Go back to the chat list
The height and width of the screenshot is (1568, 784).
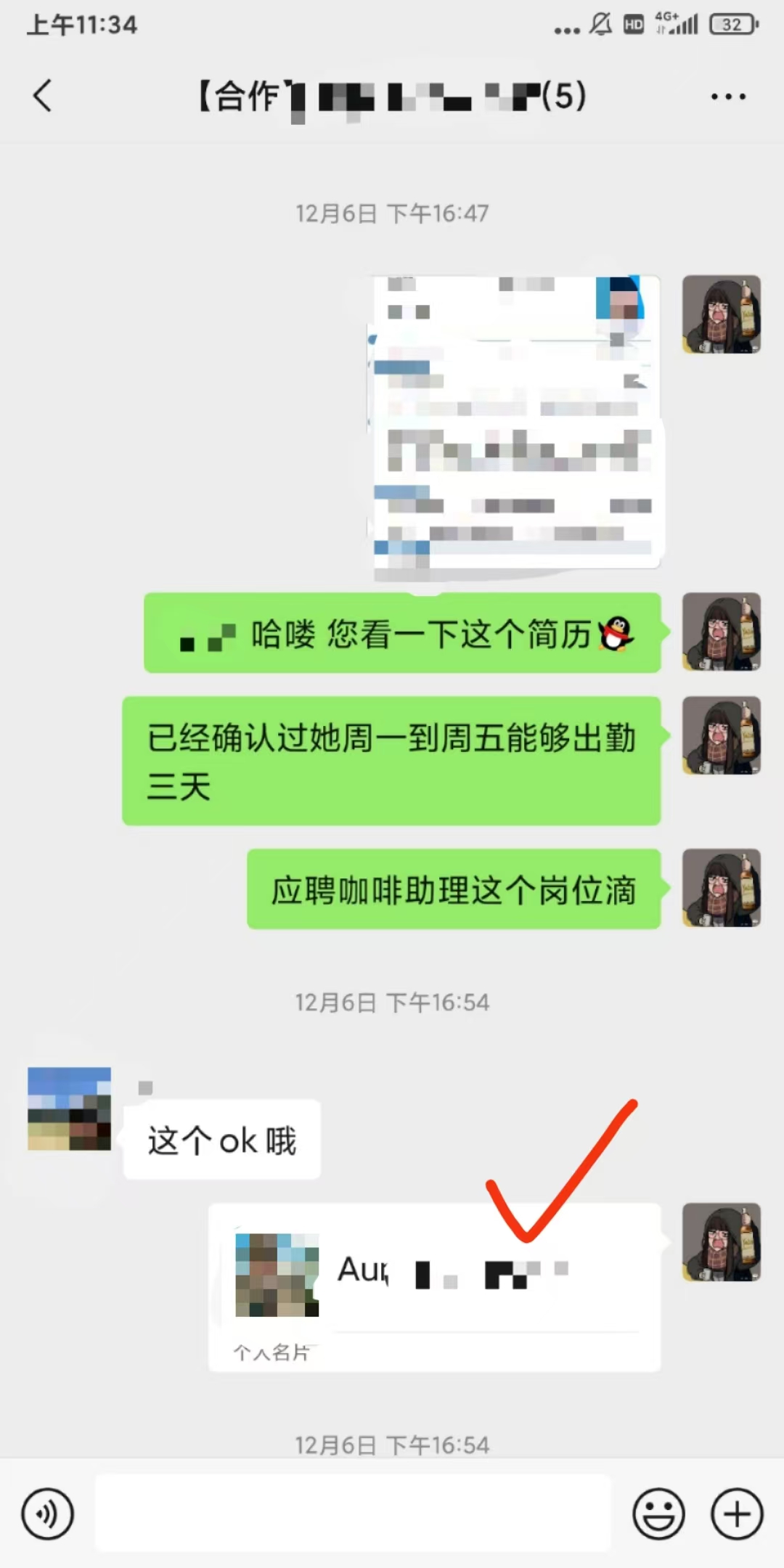42,96
